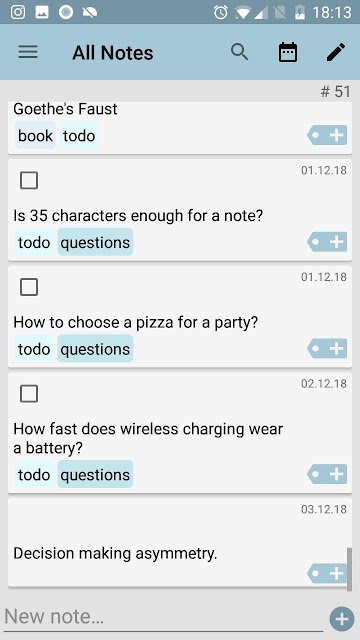Open the hamburger drawer menu

pos(28,52)
